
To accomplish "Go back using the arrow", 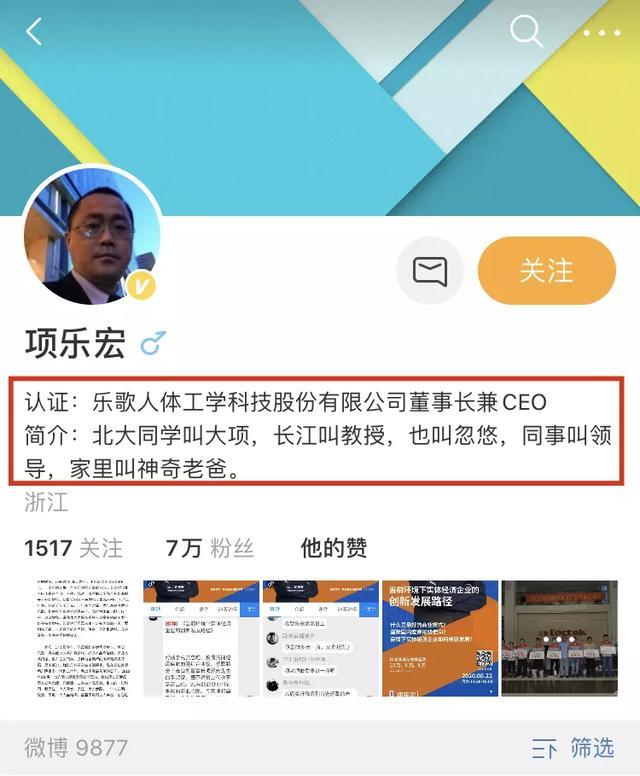I will coord(34,32).
